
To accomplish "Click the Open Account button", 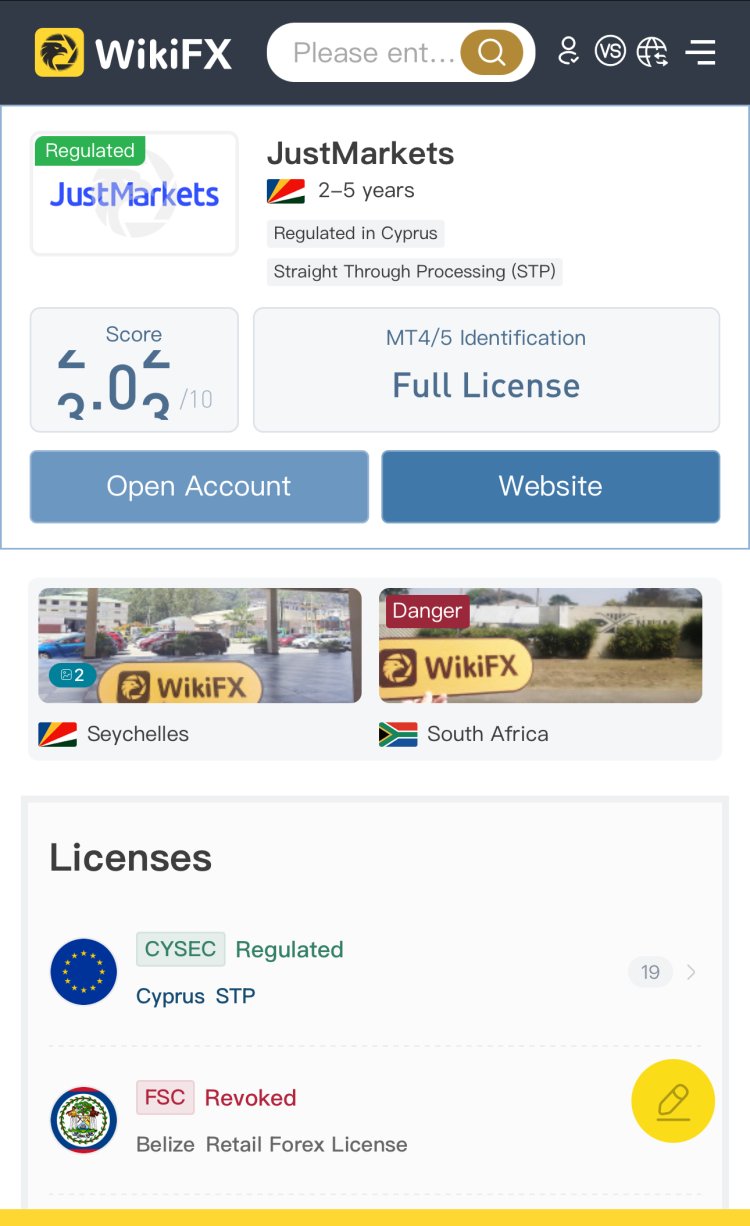I will (x=198, y=486).
